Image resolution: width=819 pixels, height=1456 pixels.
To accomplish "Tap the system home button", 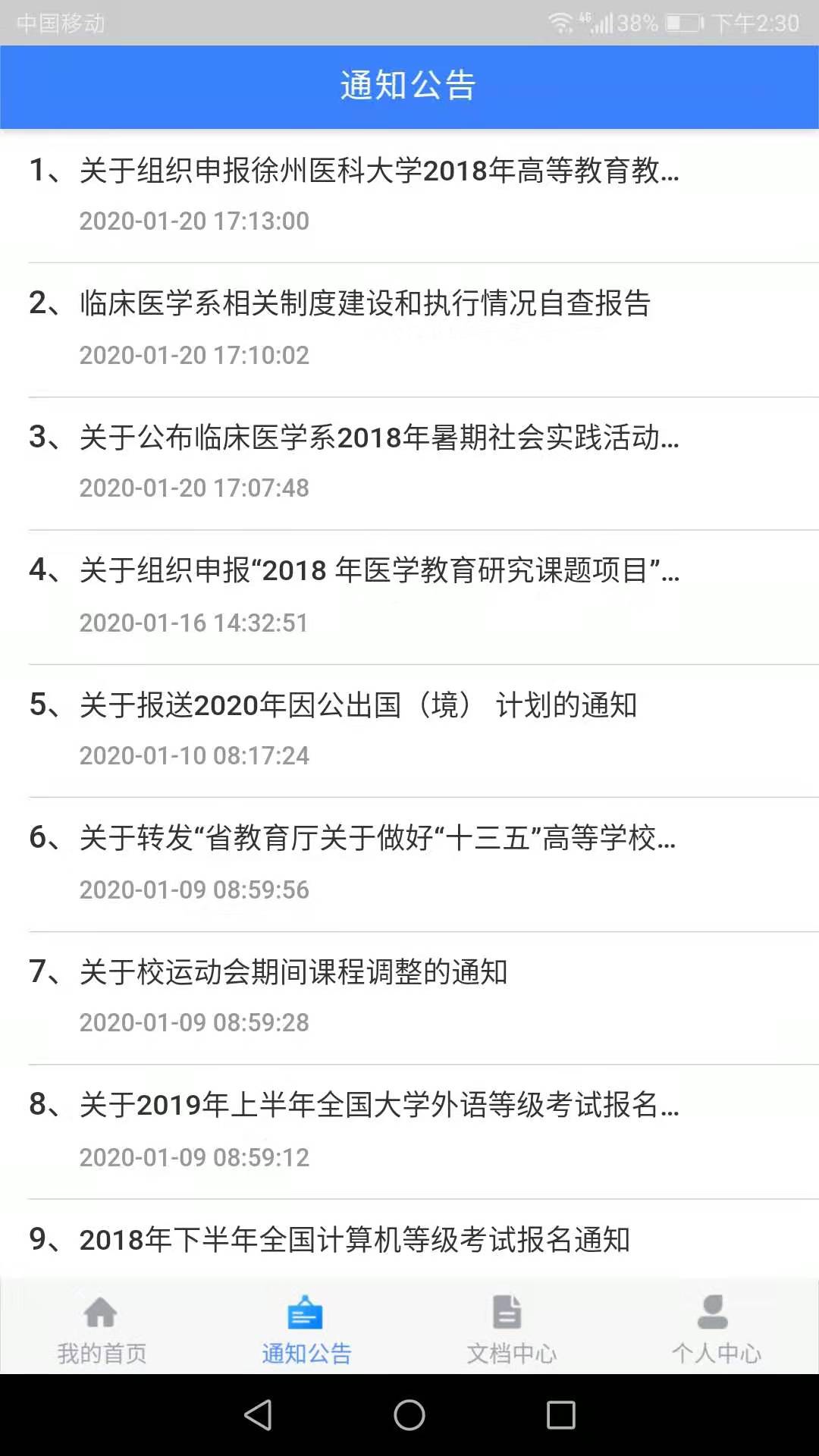I will 409,1415.
